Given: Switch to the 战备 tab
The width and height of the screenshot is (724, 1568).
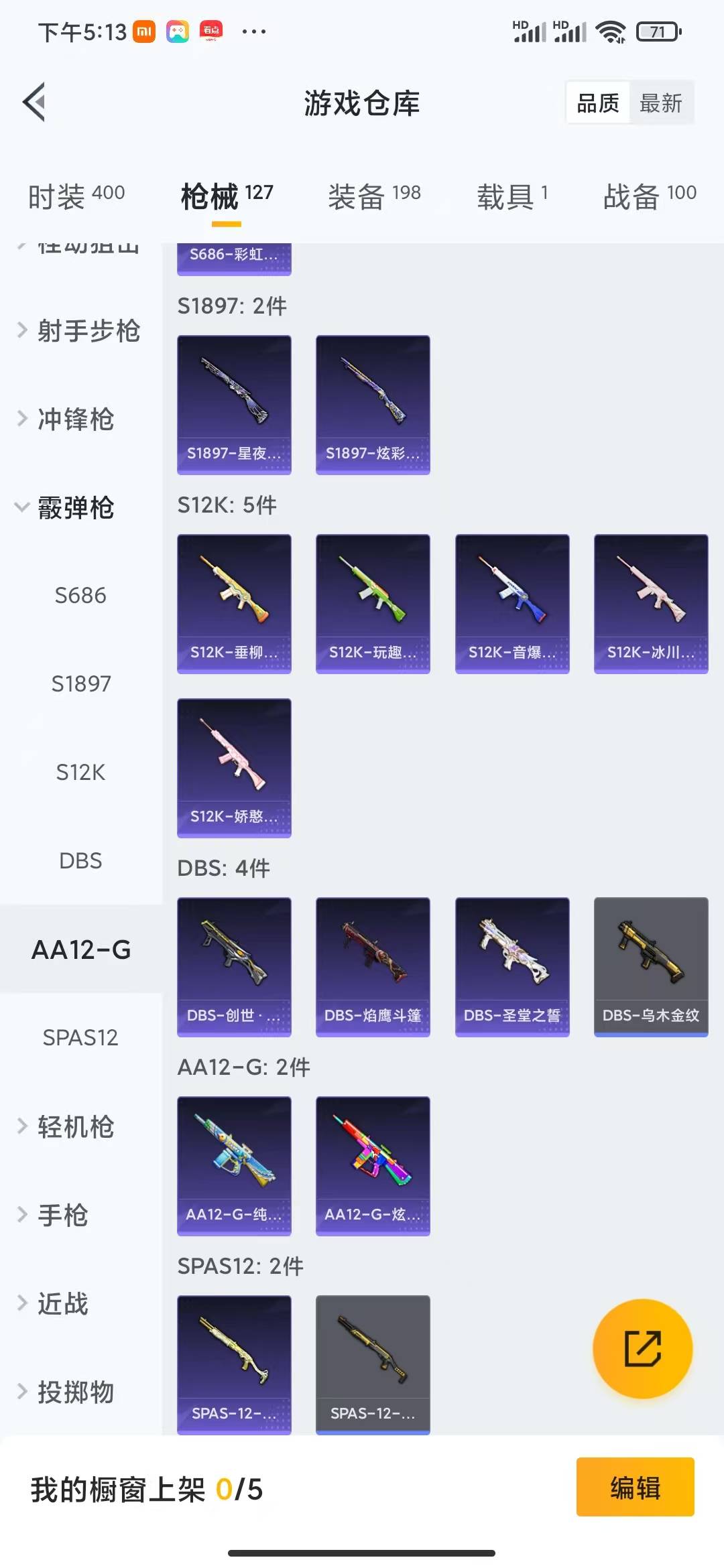Looking at the screenshot, I should 649,196.
